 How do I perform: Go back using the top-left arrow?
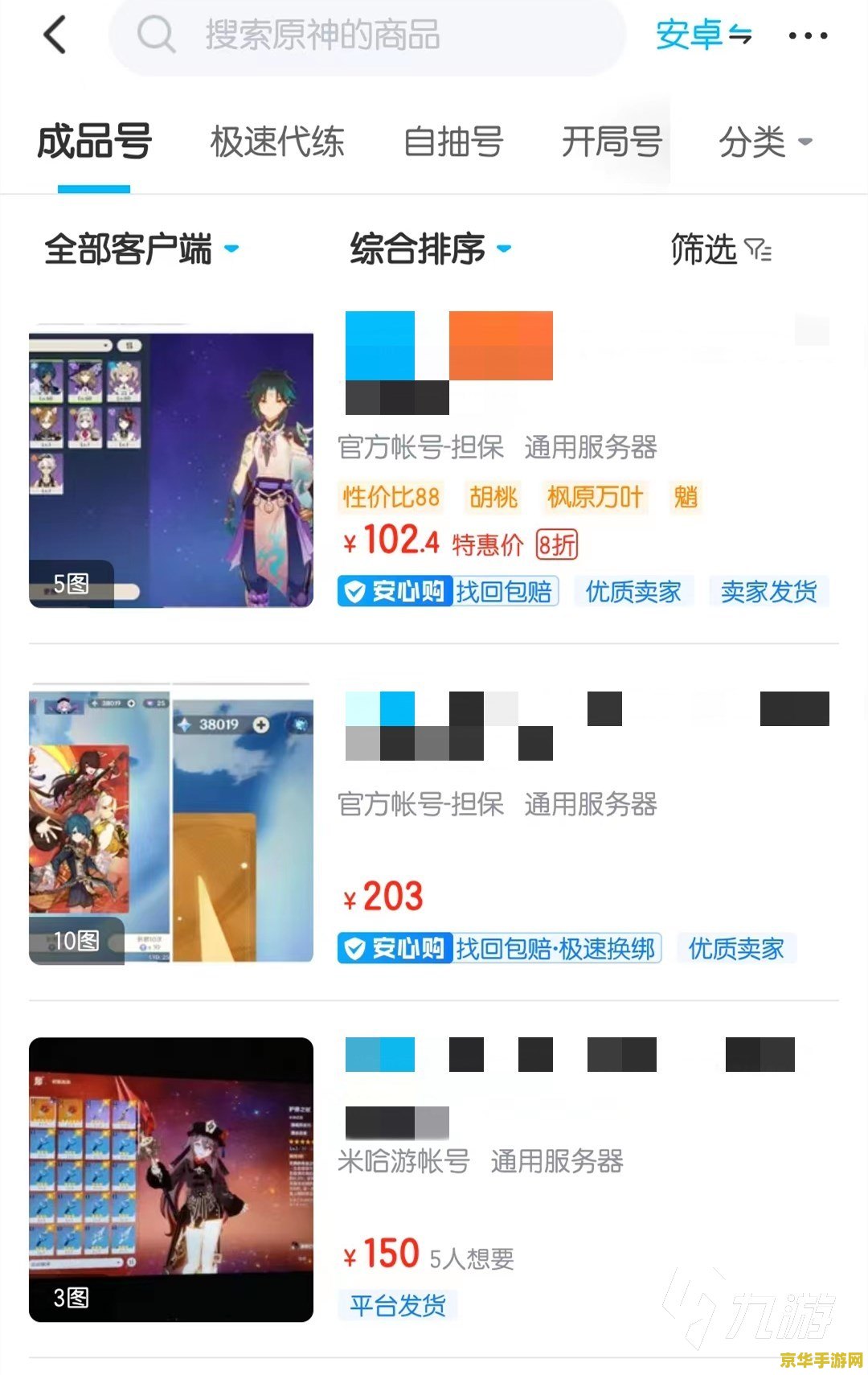tap(55, 35)
